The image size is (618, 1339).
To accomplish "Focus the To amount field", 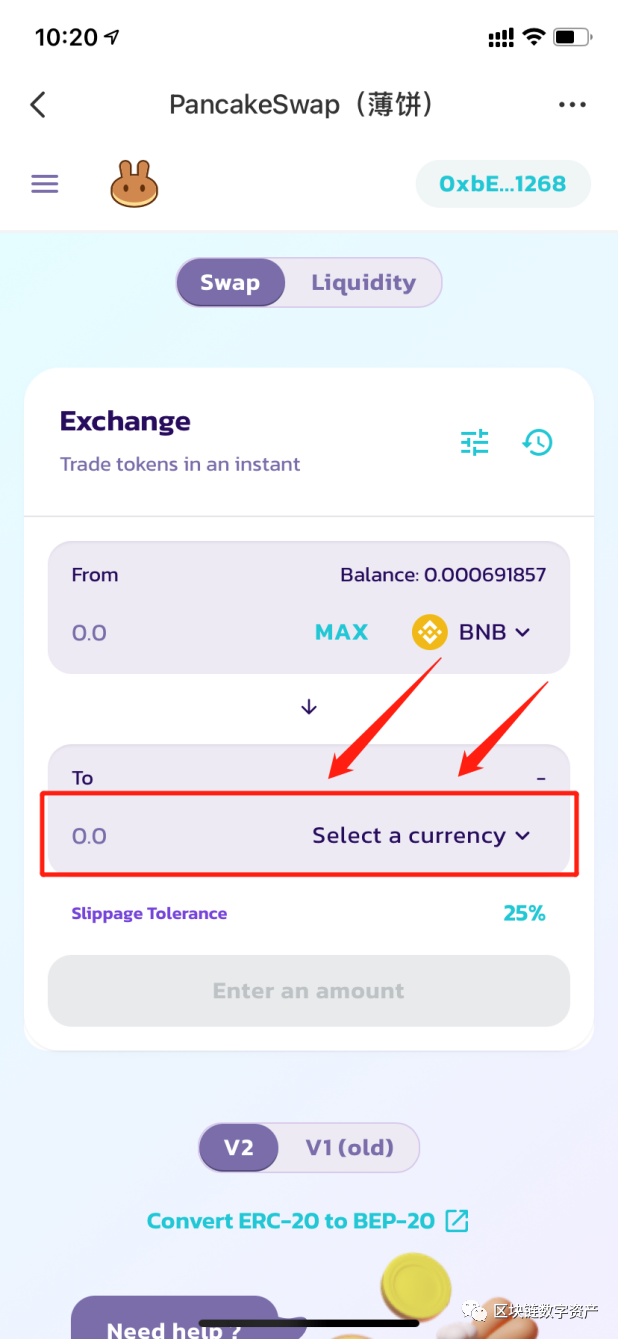I will click(150, 836).
